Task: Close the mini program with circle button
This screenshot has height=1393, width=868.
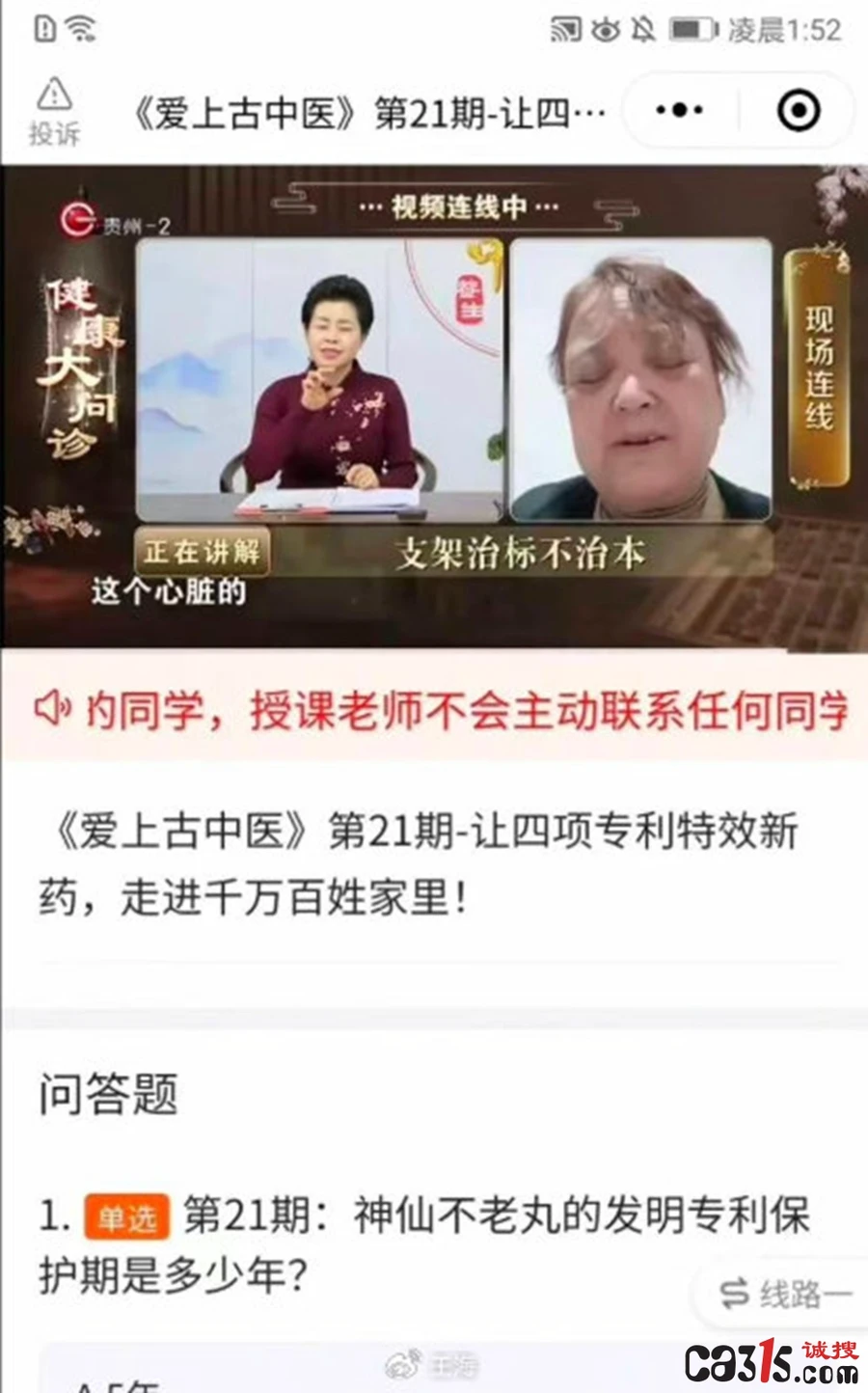Action: pyautogui.click(x=800, y=111)
